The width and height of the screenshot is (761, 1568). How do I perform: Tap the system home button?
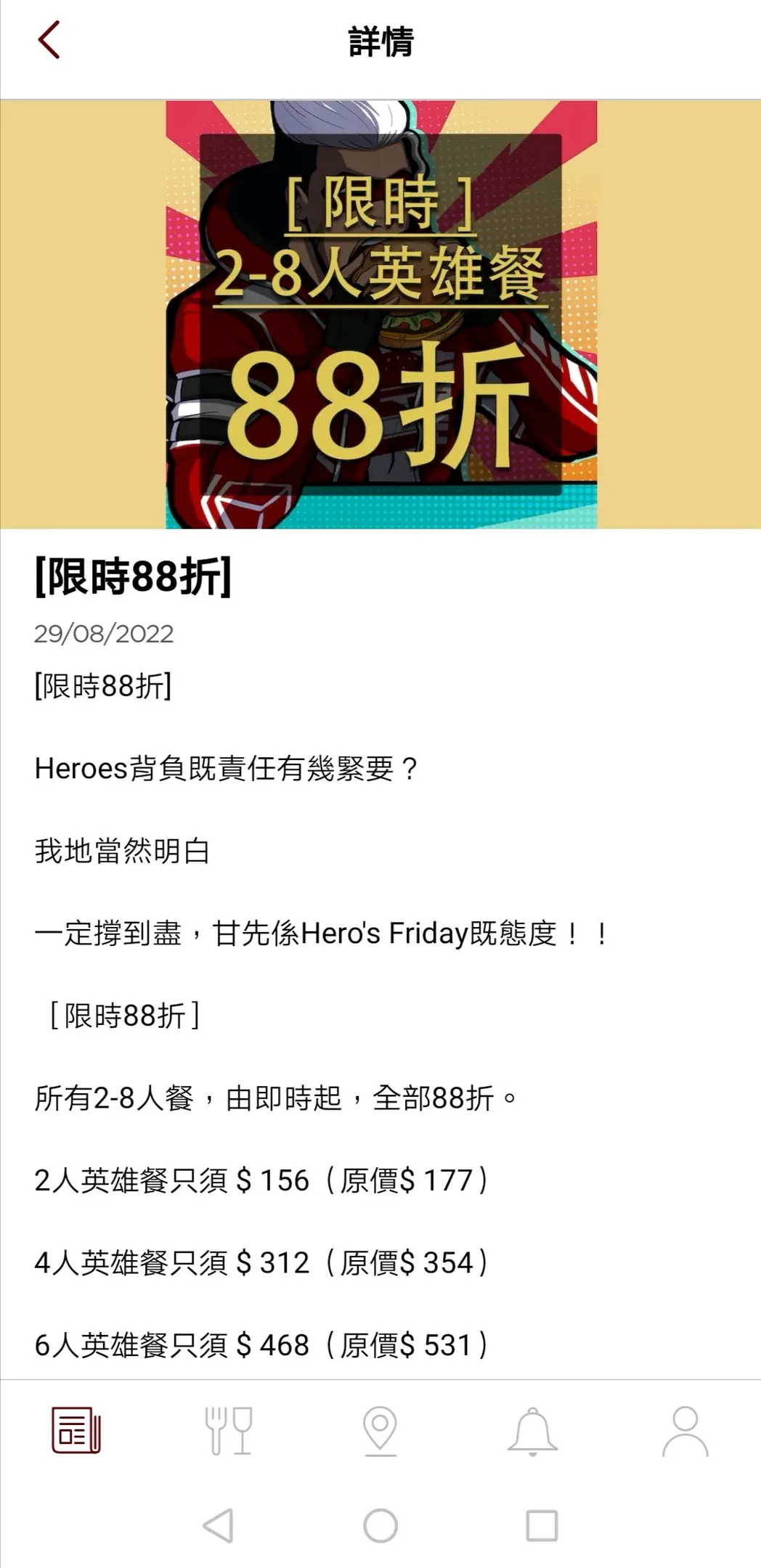point(380,1525)
